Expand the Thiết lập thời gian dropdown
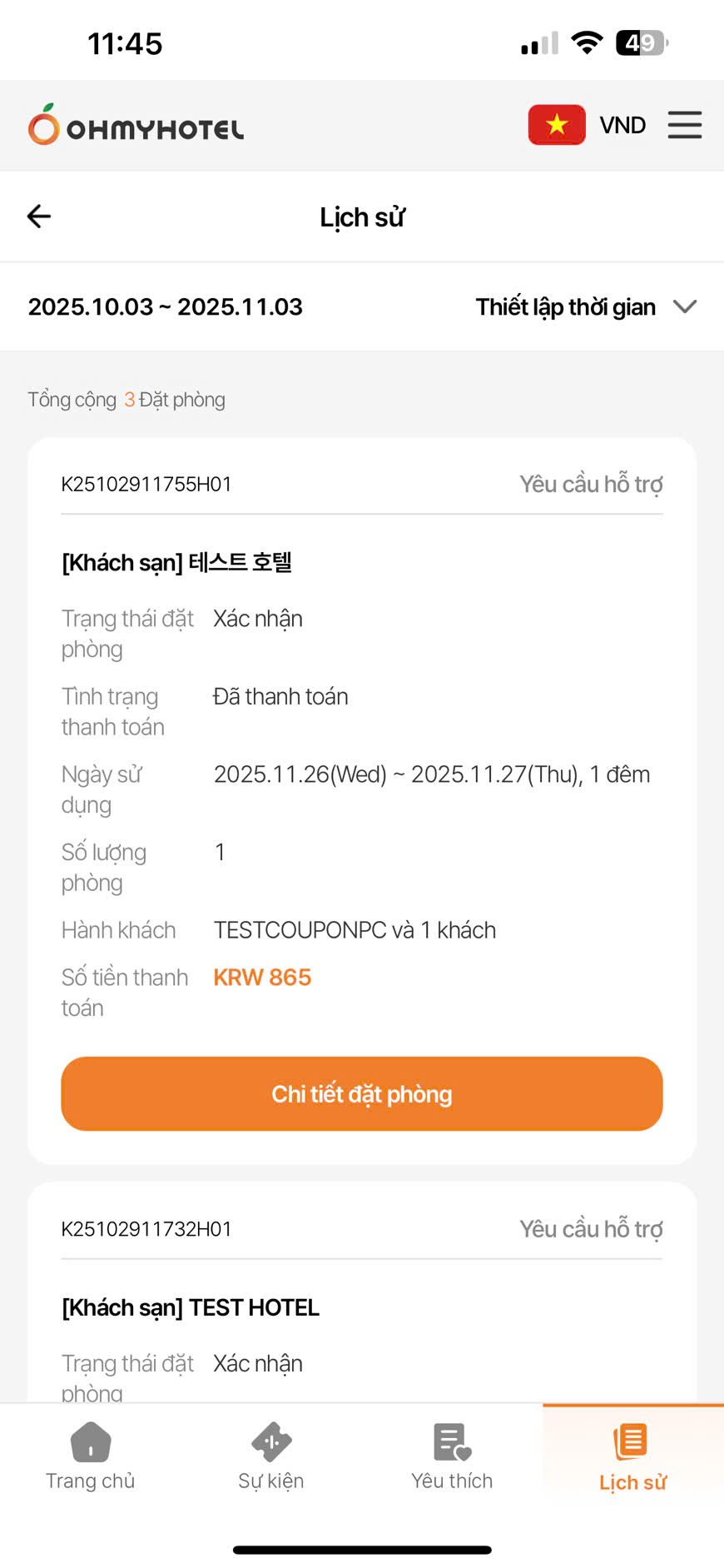This screenshot has height=1568, width=724. point(585,307)
